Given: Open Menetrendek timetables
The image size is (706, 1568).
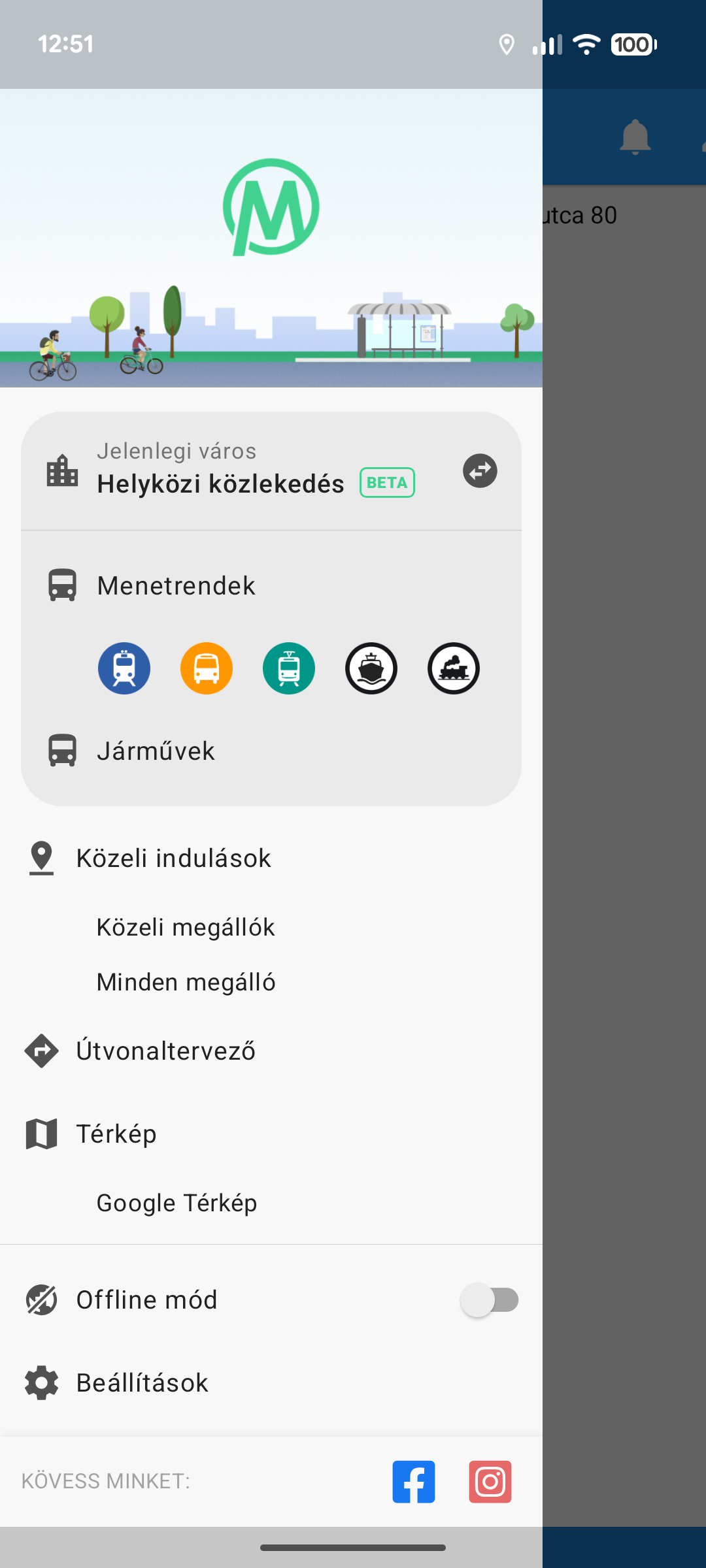Looking at the screenshot, I should click(176, 585).
